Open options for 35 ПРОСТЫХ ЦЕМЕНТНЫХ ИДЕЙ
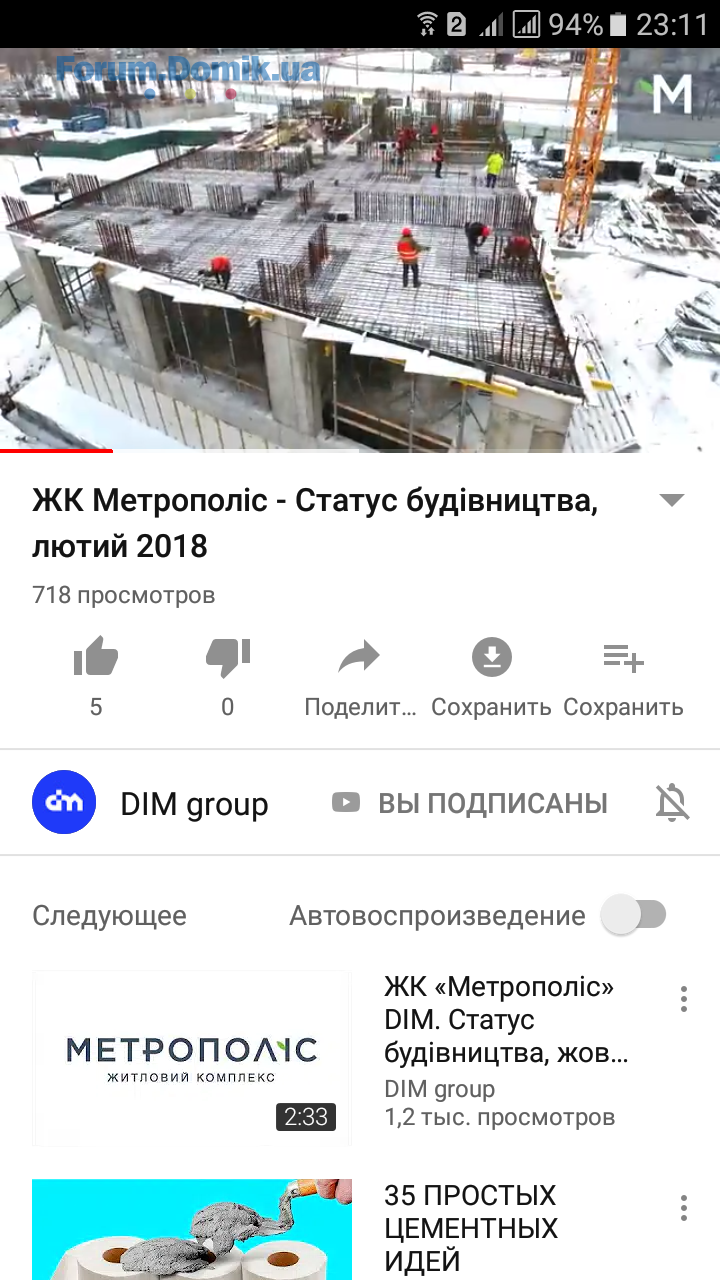Viewport: 720px width, 1280px height. point(684,1208)
